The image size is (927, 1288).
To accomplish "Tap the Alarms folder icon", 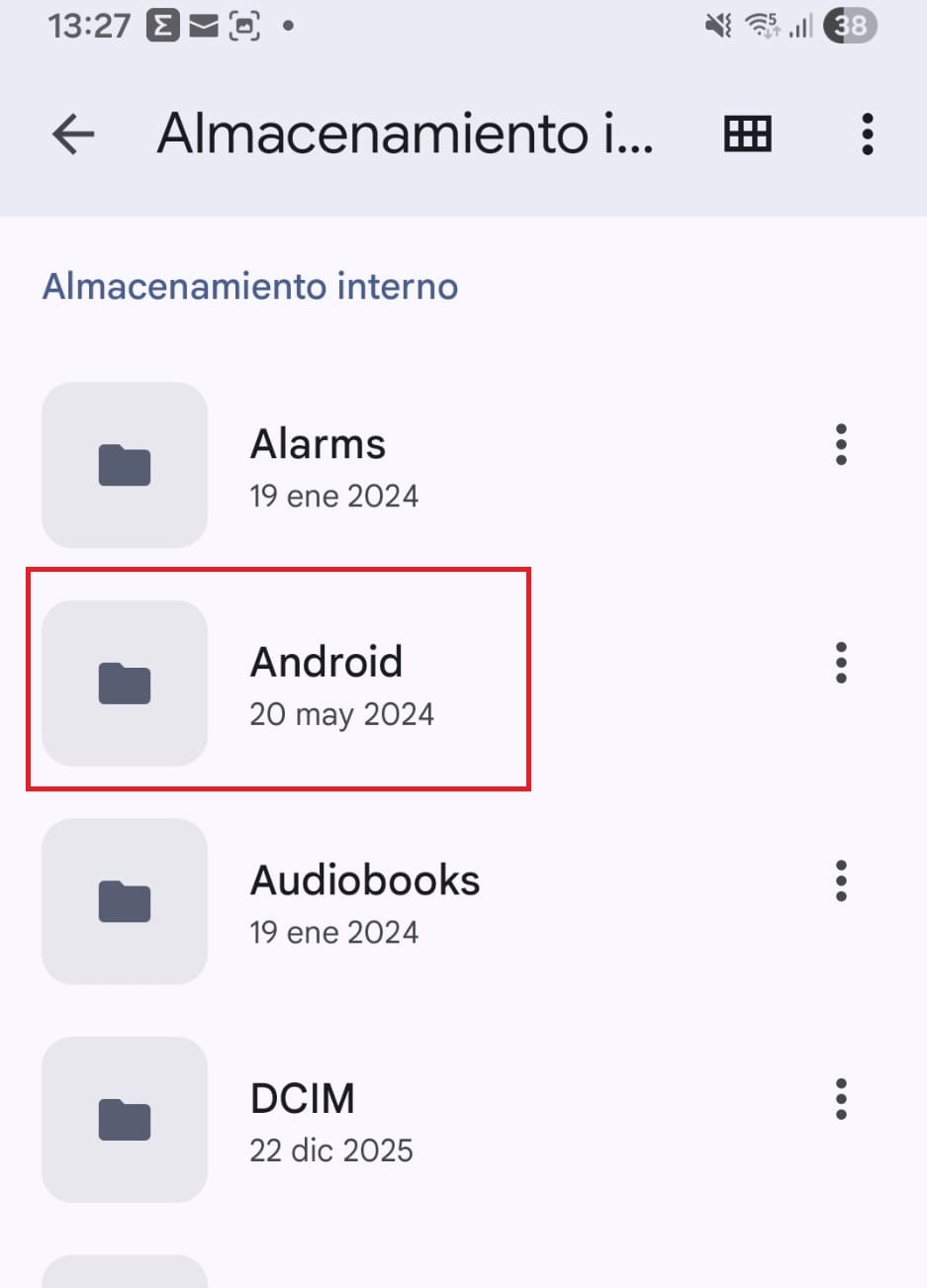I will 124,465.
